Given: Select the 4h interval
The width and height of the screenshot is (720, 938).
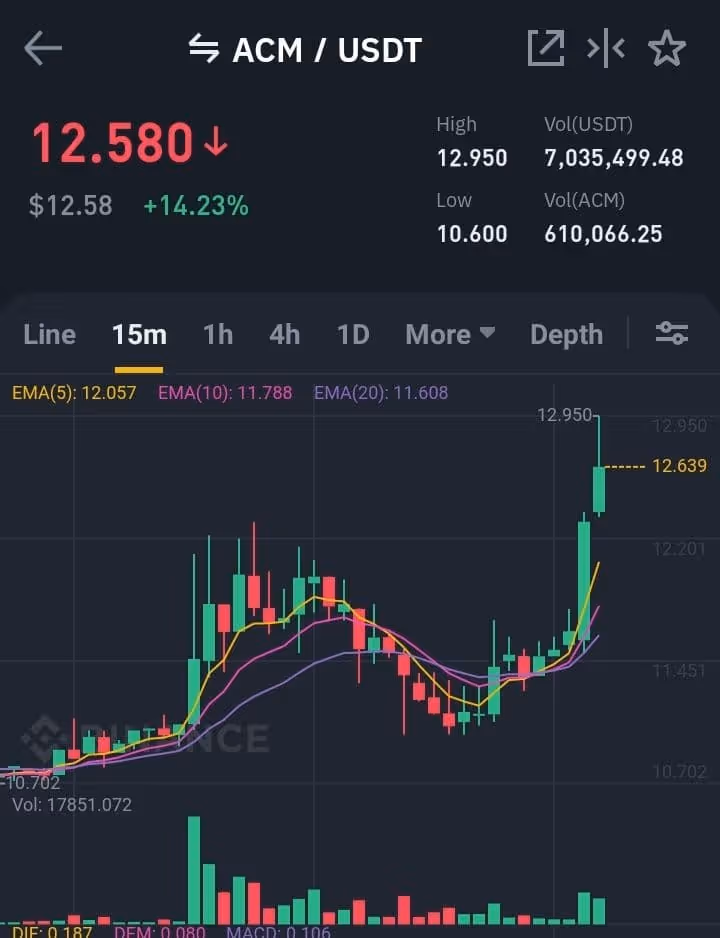Looking at the screenshot, I should tap(284, 334).
